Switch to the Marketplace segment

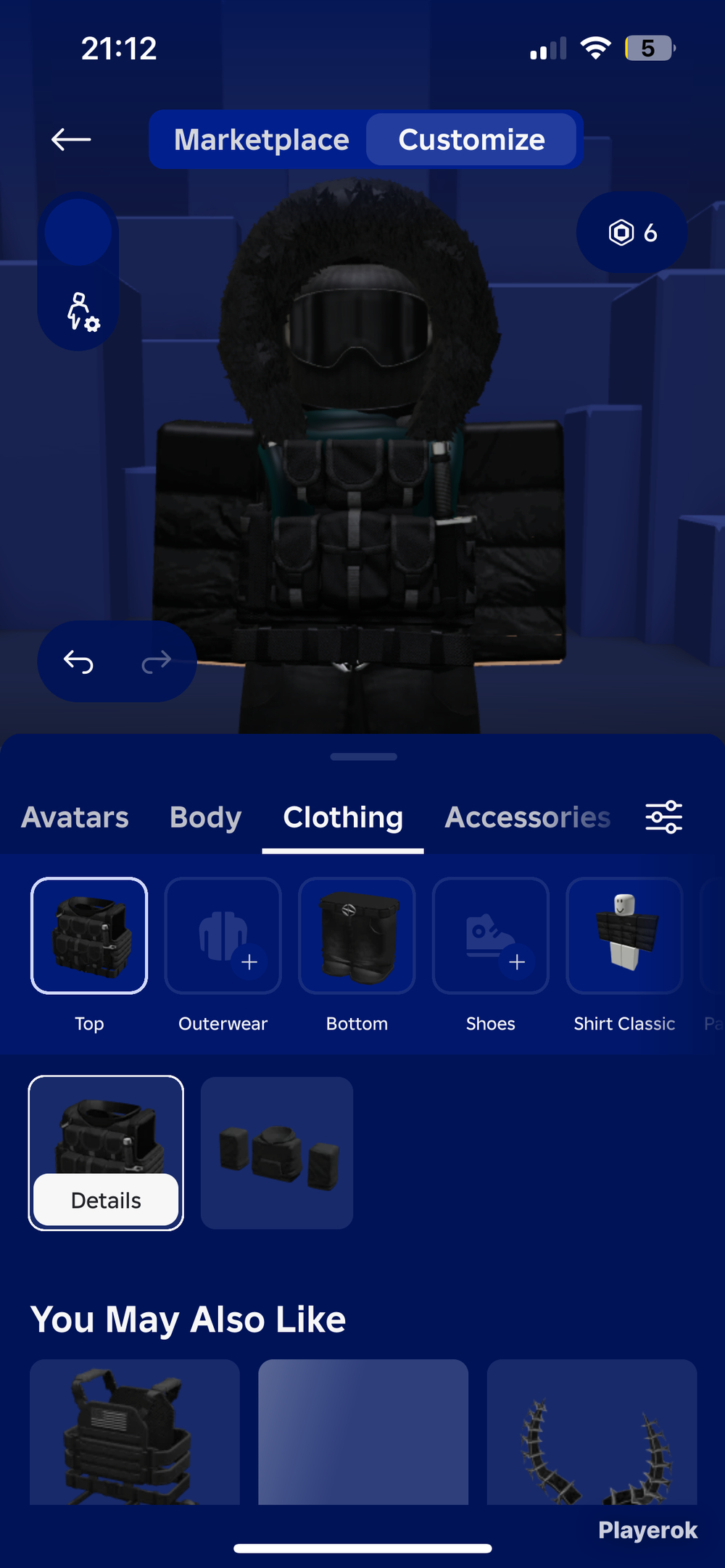(261, 140)
